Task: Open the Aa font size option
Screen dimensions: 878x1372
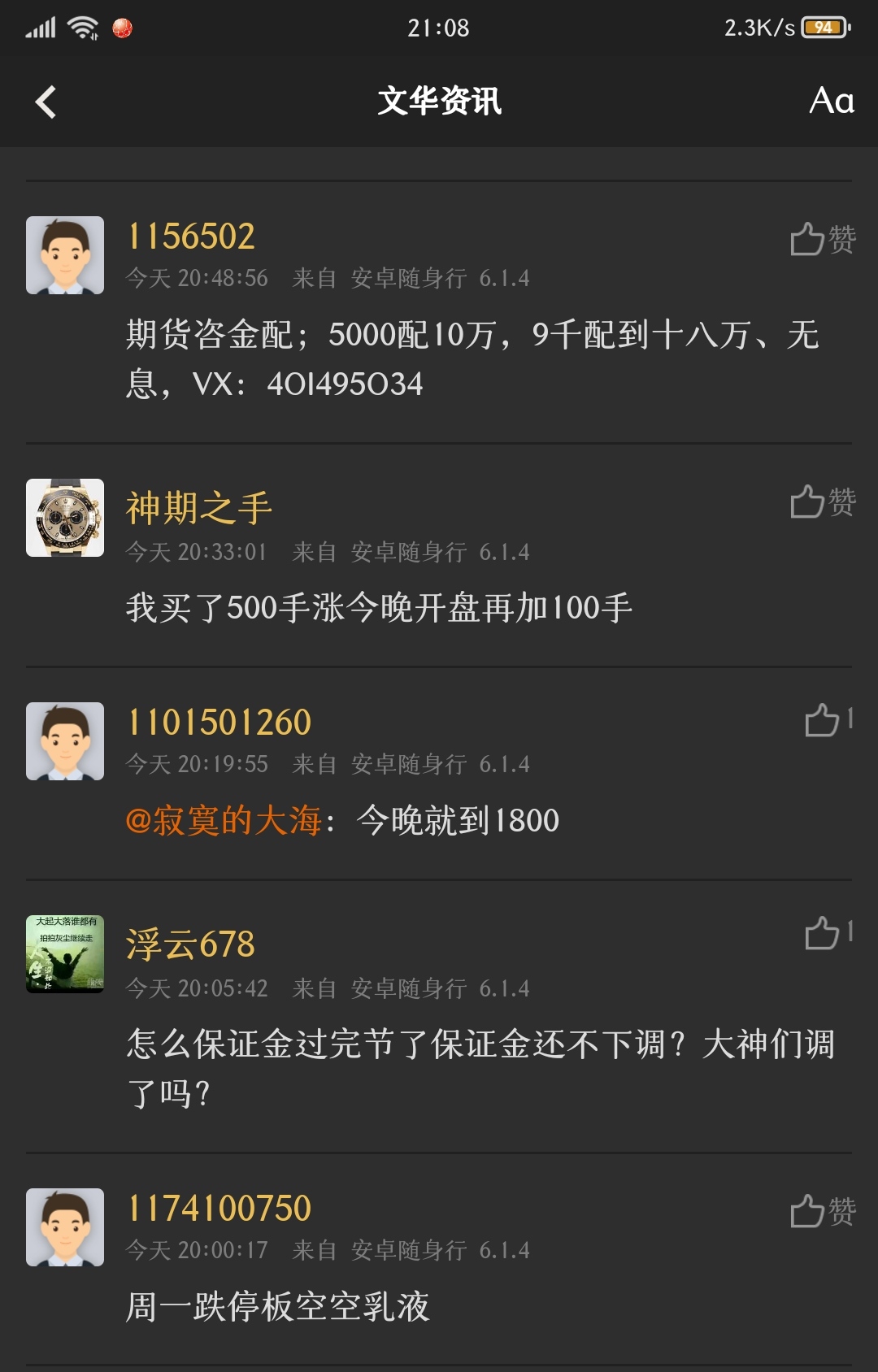Action: click(x=831, y=102)
